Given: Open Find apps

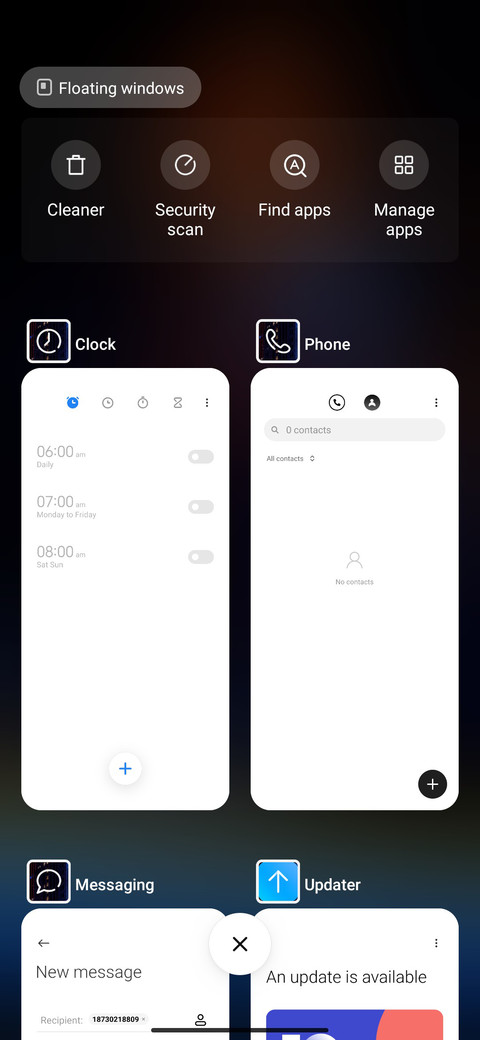Looking at the screenshot, I should coord(294,180).
